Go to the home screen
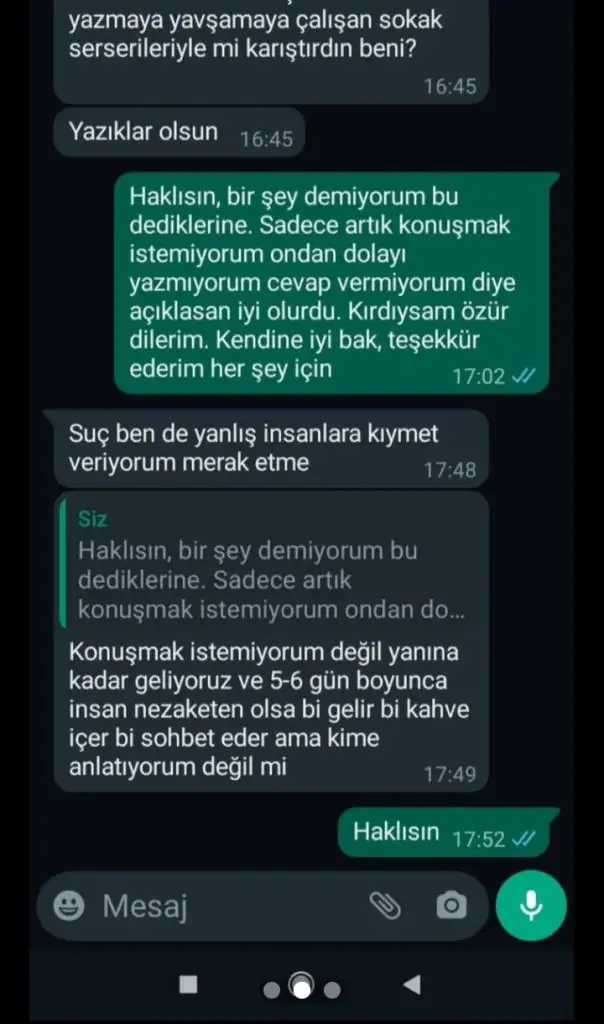The image size is (604, 1024). click(301, 986)
